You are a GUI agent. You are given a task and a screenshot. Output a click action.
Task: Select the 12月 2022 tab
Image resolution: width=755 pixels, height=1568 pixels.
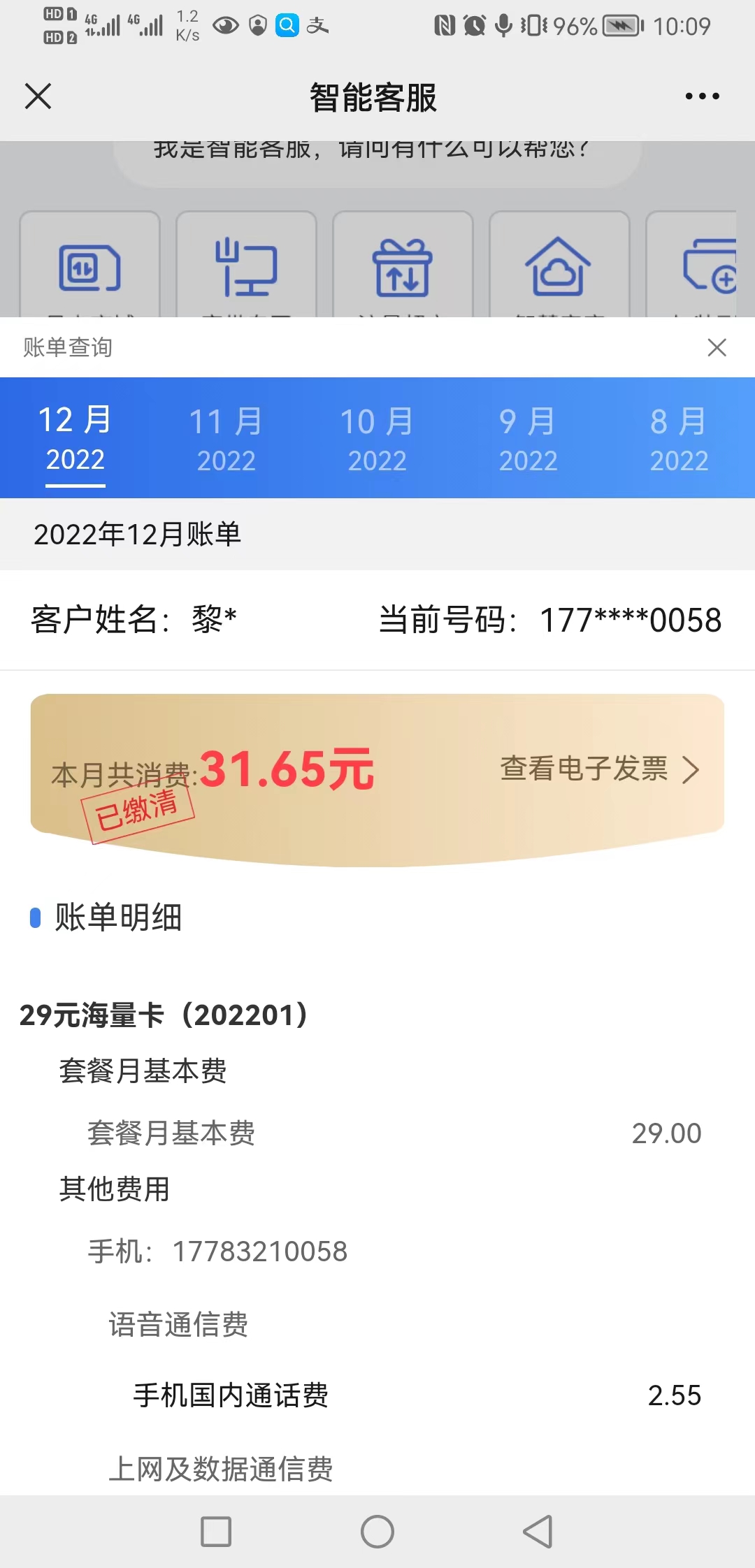pyautogui.click(x=75, y=439)
